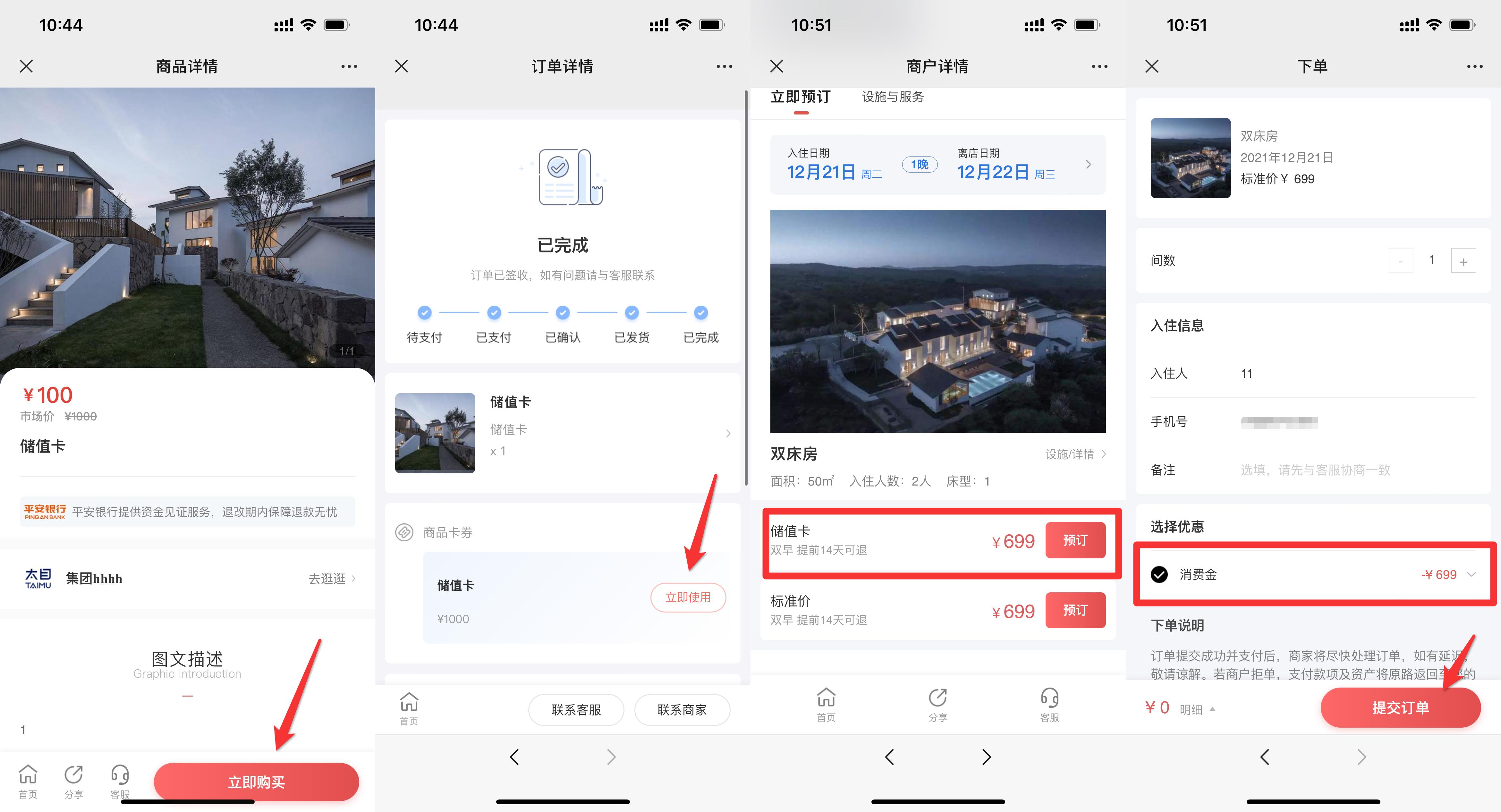Open 设施/详情 for 双床房
This screenshot has height=812, width=1501.
click(1075, 454)
